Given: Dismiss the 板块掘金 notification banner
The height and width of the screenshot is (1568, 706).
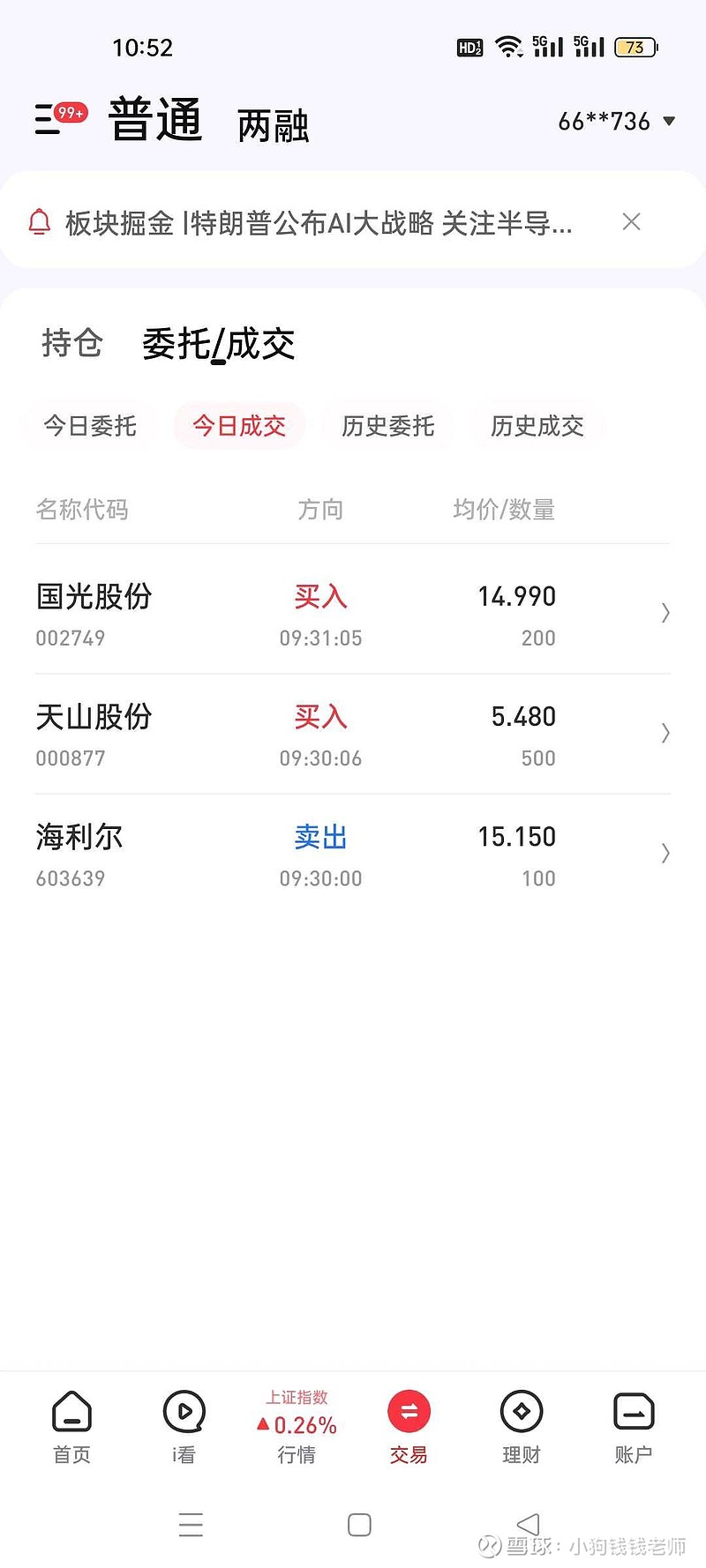Looking at the screenshot, I should pos(631,221).
